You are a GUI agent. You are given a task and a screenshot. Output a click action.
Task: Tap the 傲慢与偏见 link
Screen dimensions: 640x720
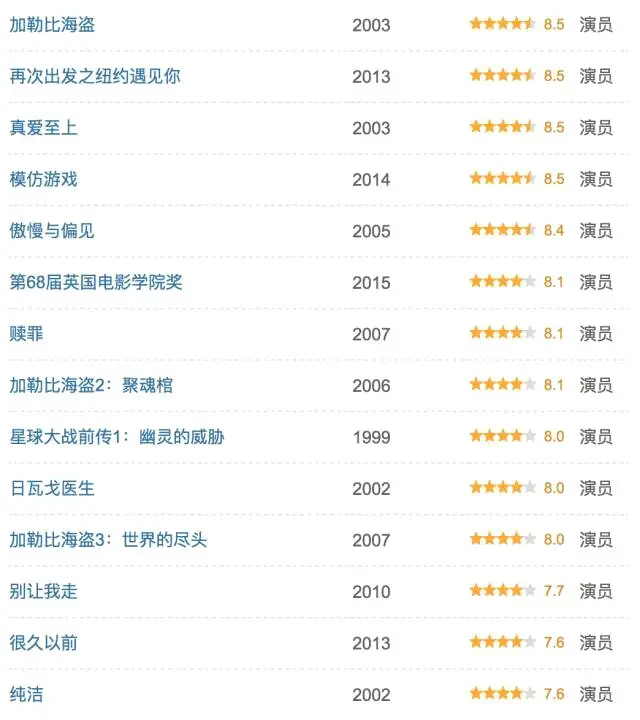pyautogui.click(x=52, y=231)
